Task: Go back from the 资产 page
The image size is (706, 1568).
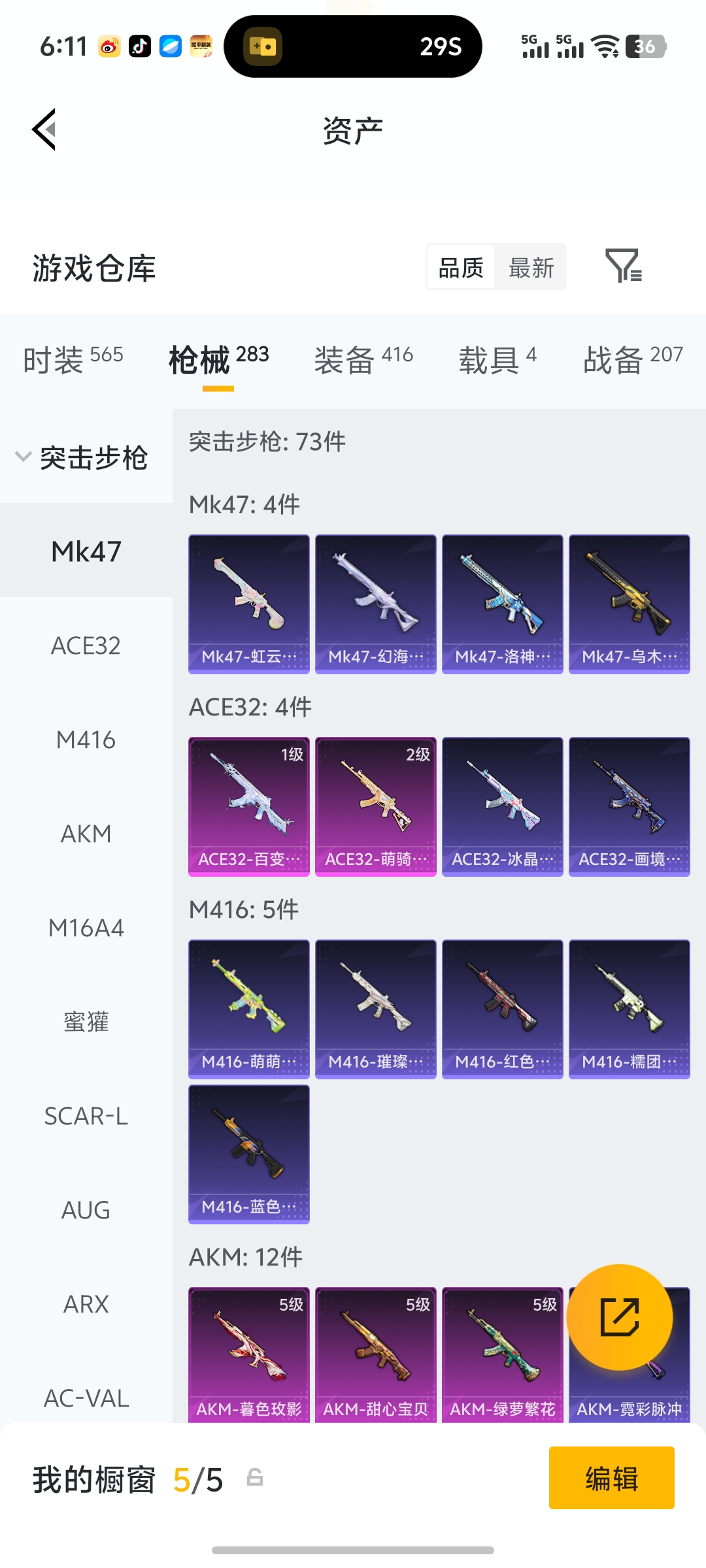Action: pos(44,129)
